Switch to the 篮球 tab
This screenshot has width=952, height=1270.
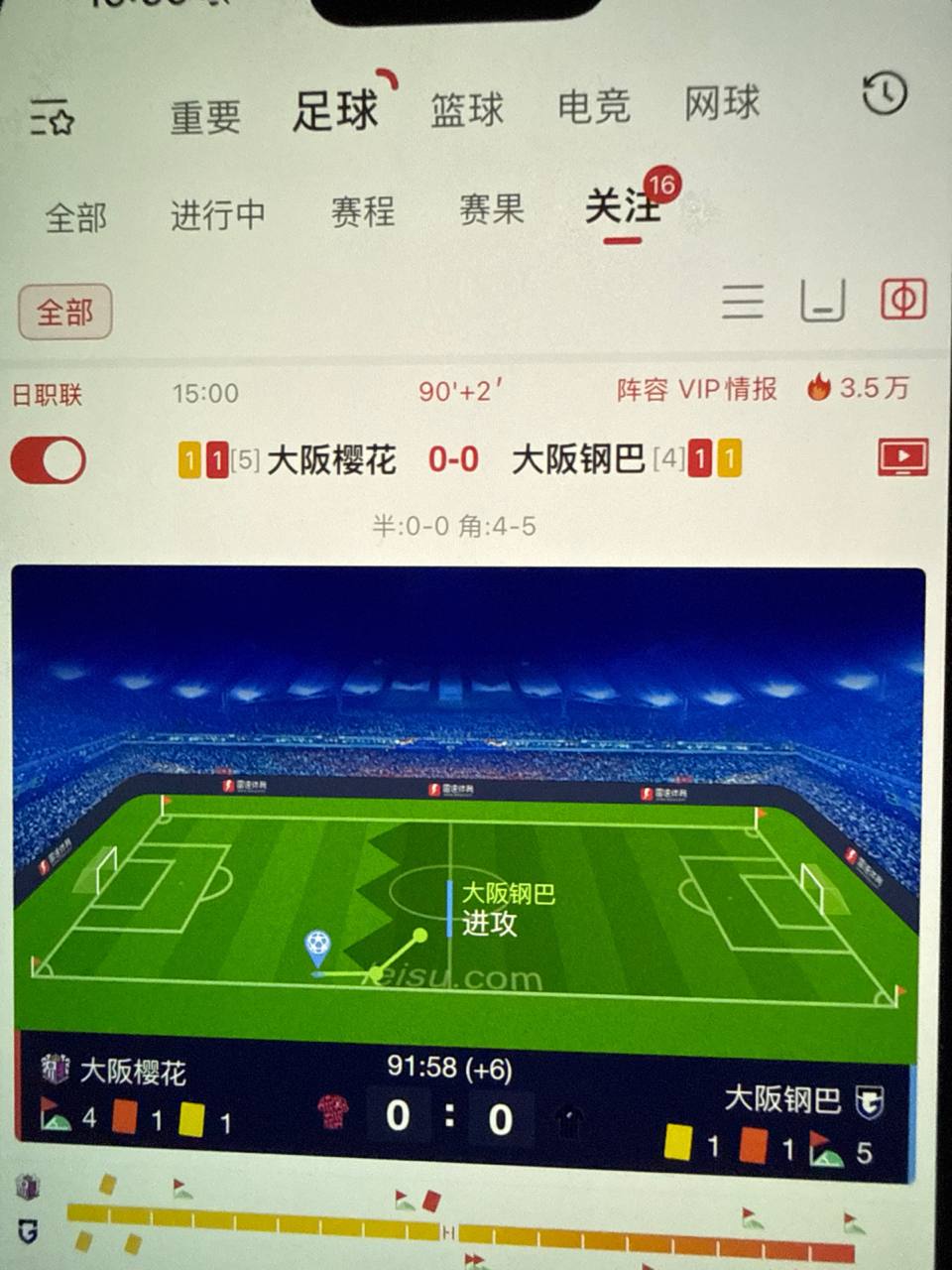tap(467, 109)
